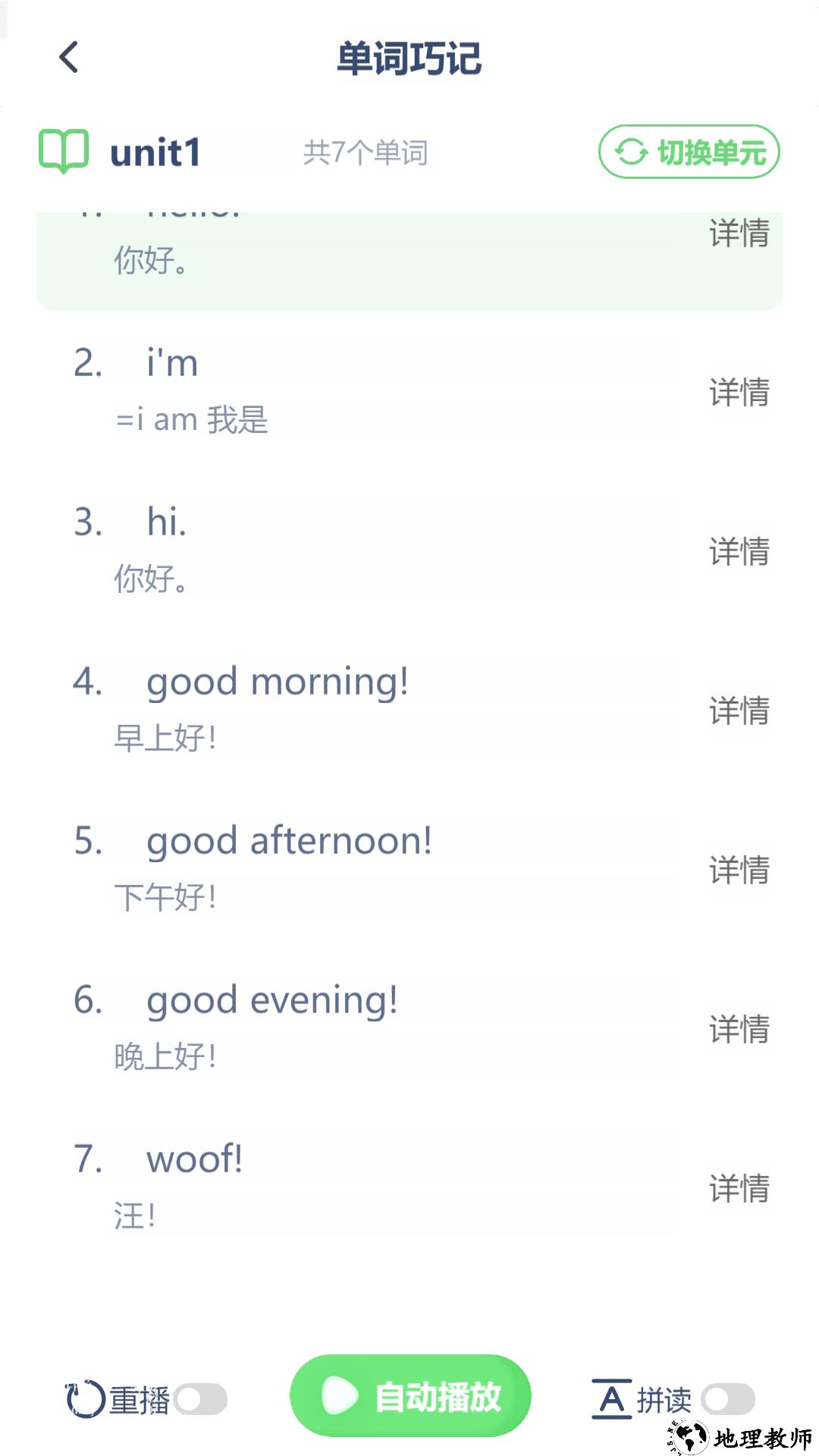Click the circular refresh icon on 切换单元
The height and width of the screenshot is (1456, 819).
click(632, 152)
